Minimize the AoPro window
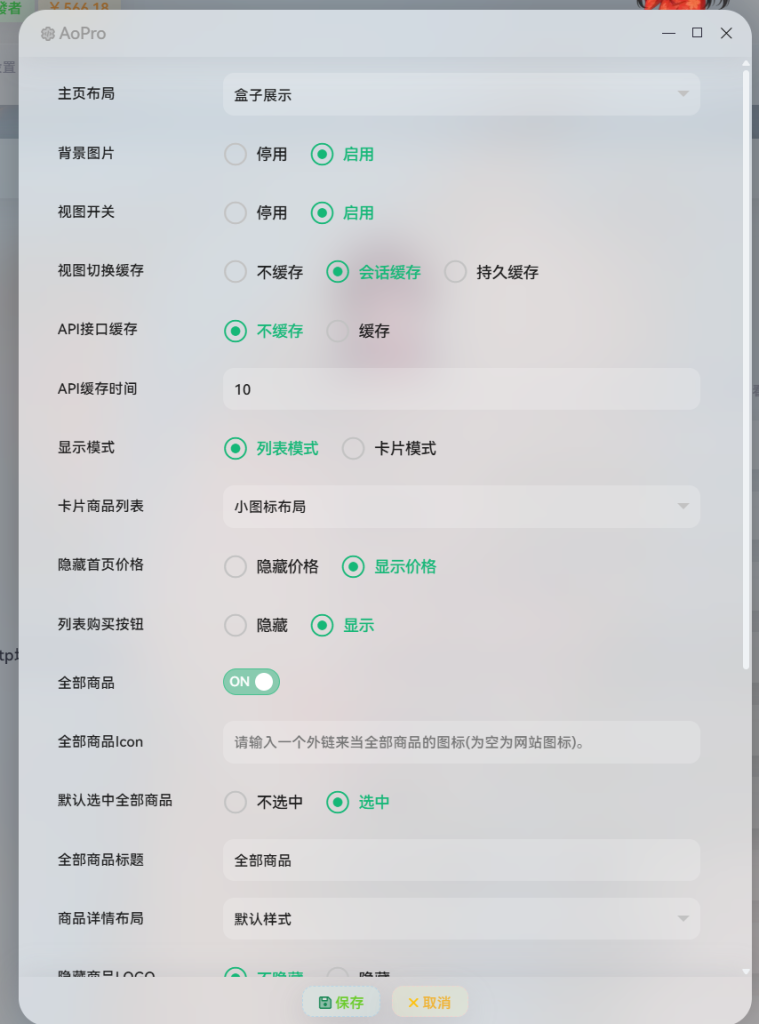The width and height of the screenshot is (759, 1024). coord(668,33)
